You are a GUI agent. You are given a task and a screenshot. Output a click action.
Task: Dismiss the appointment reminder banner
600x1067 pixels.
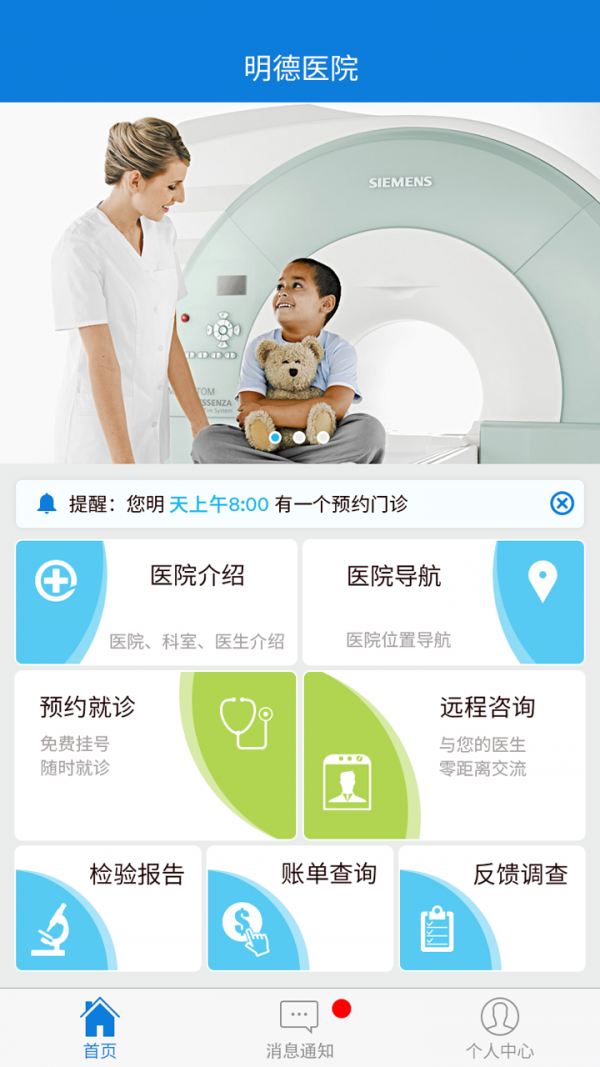(x=562, y=504)
